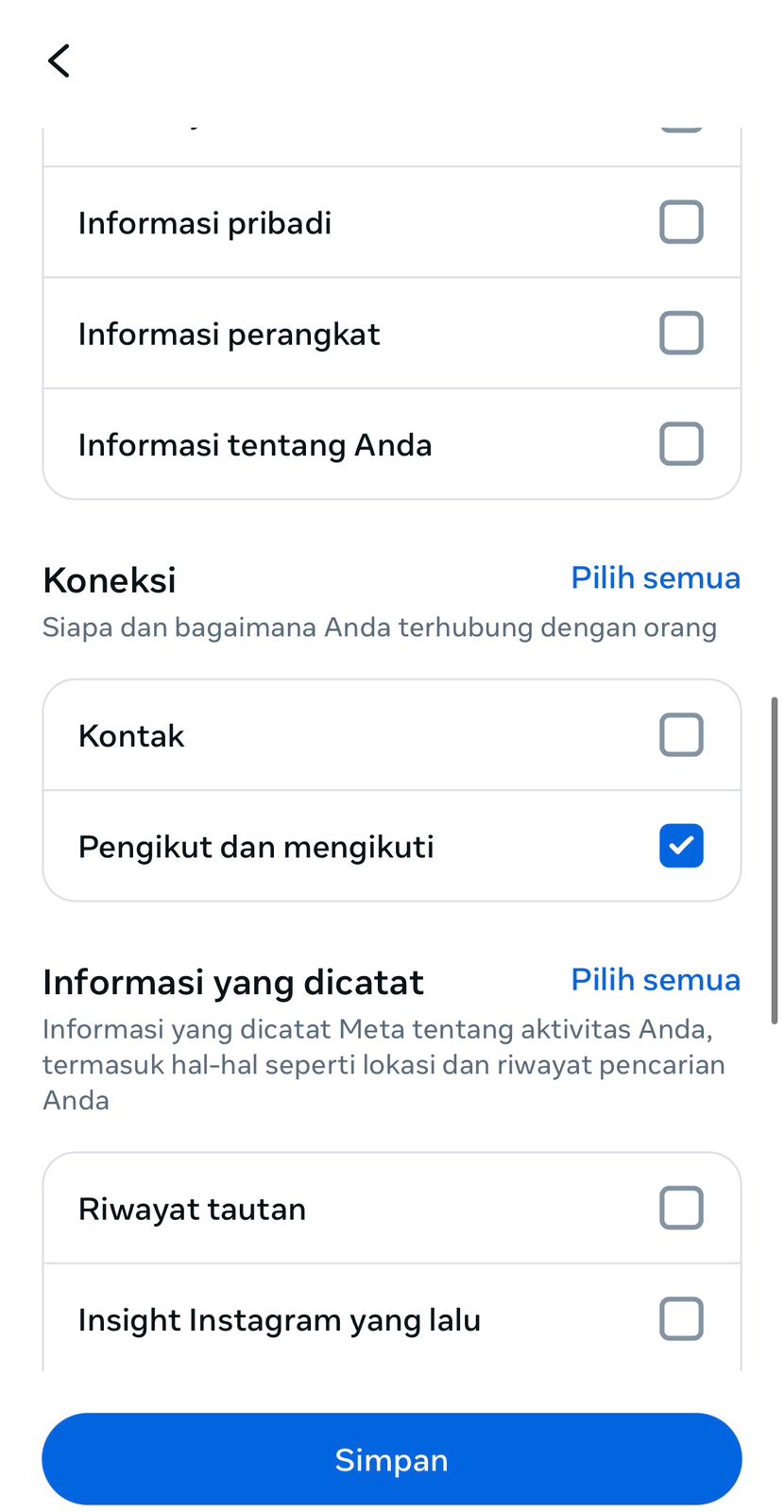Screen dimensions: 784x1512
Task: Check the Riwayat tautan checkbox
Action: point(681,1208)
